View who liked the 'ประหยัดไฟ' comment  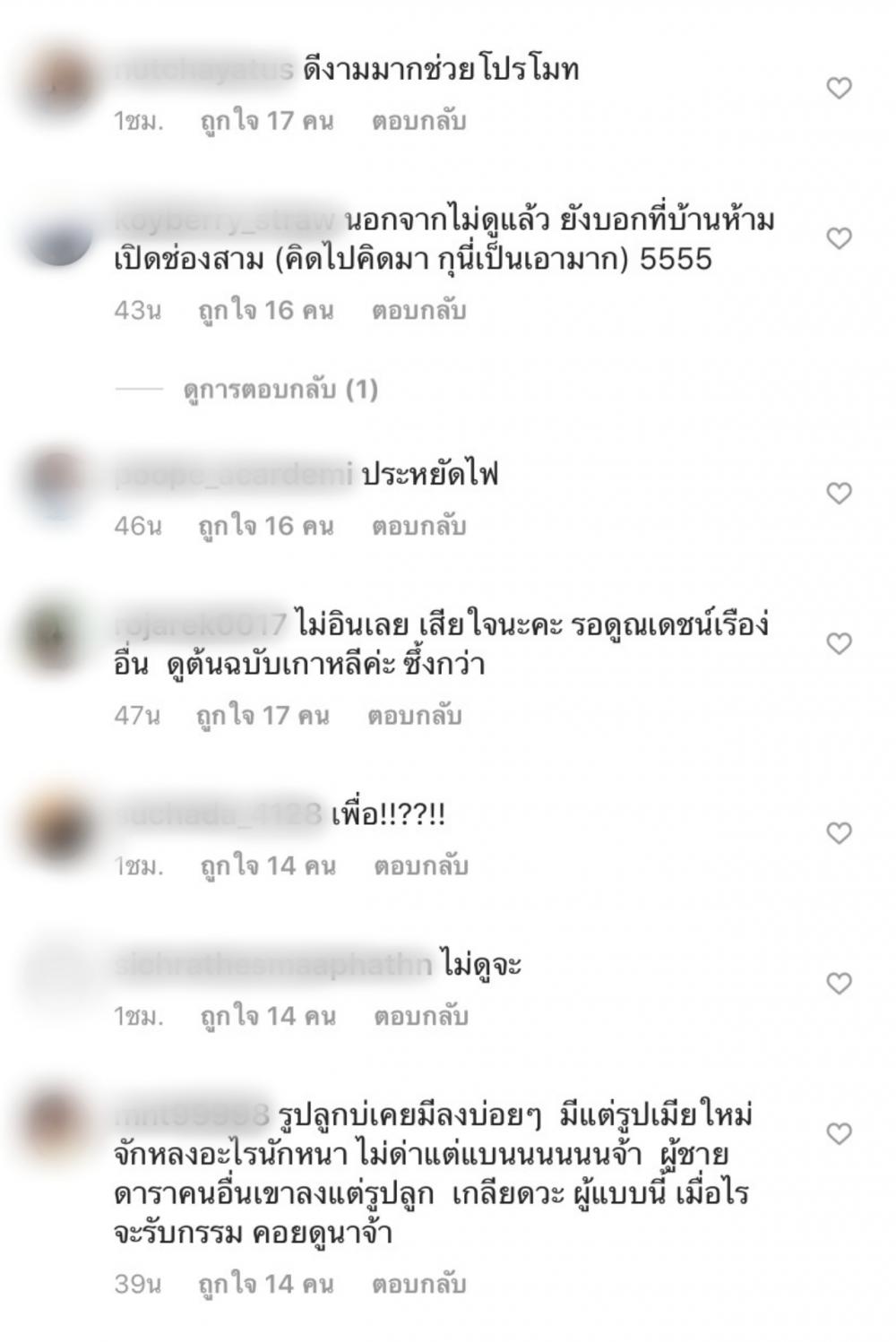point(266,526)
